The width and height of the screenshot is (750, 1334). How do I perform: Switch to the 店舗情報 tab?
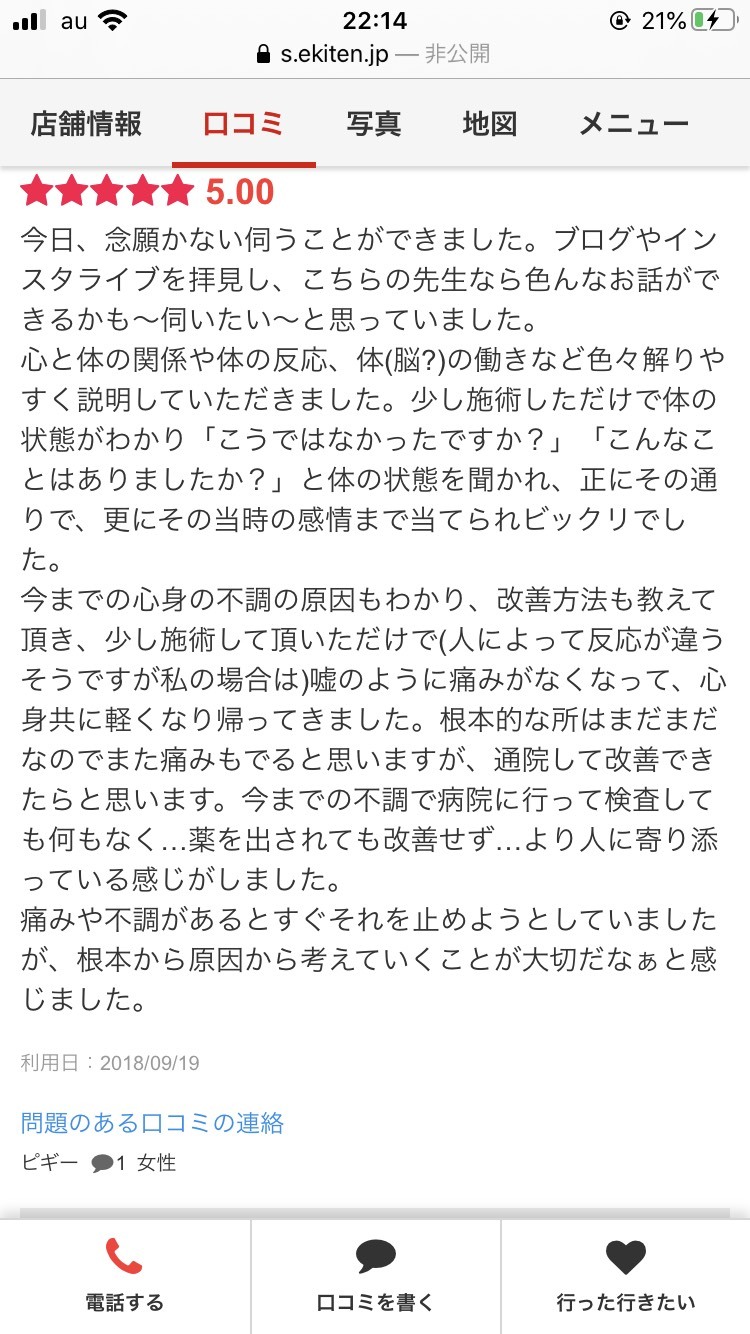click(86, 125)
